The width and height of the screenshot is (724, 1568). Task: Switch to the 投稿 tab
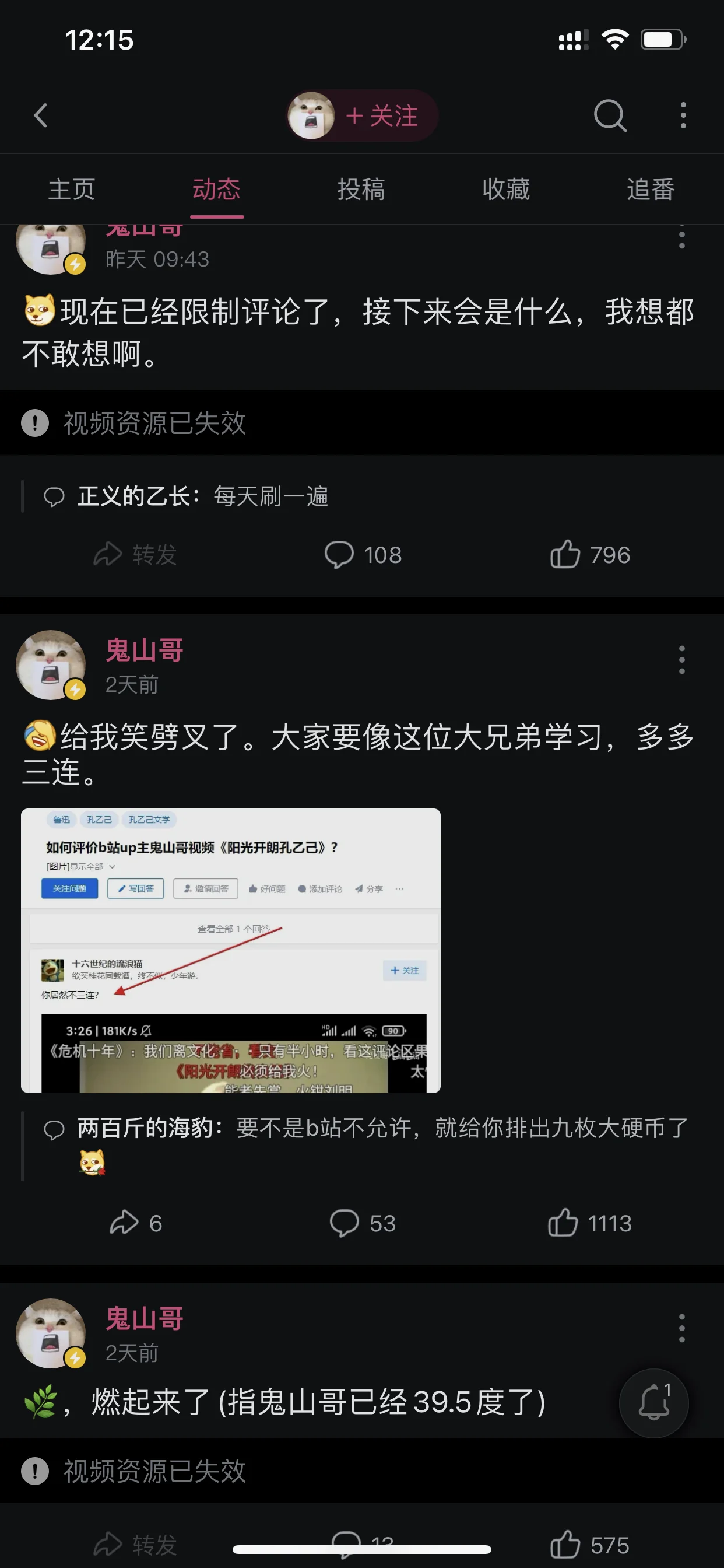[361, 190]
